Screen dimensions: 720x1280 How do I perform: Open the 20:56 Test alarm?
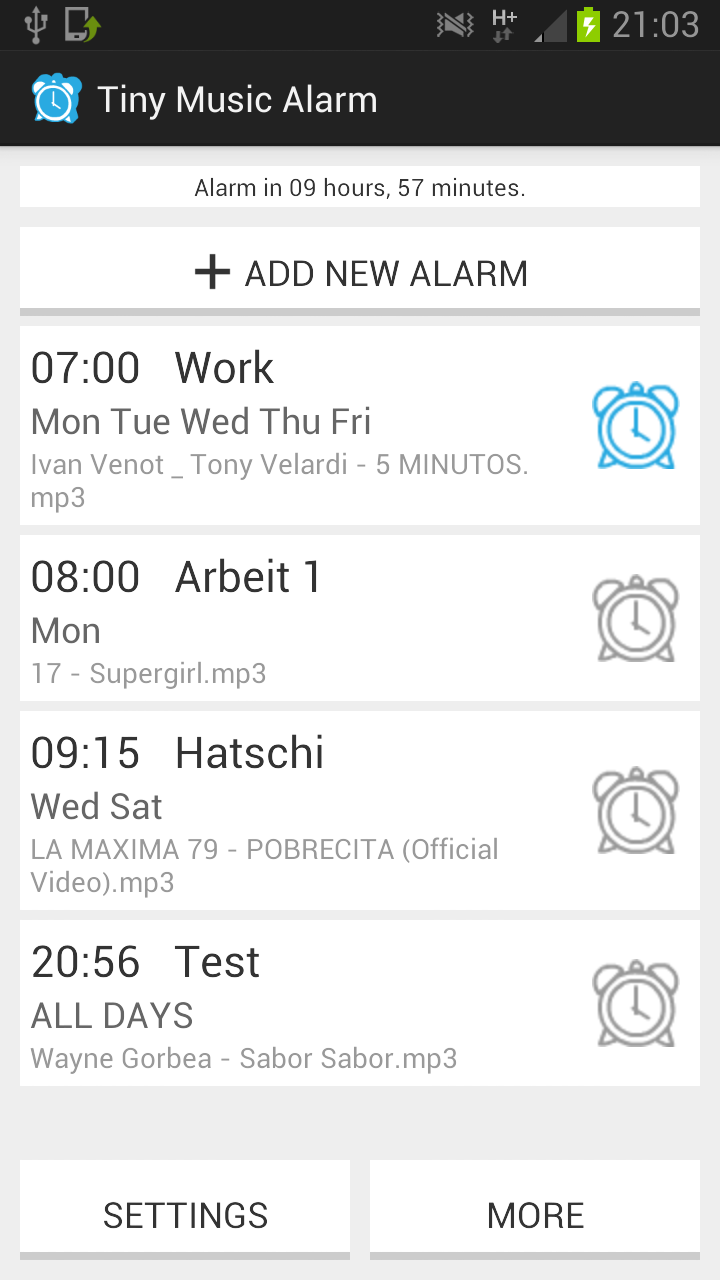pos(280,1003)
